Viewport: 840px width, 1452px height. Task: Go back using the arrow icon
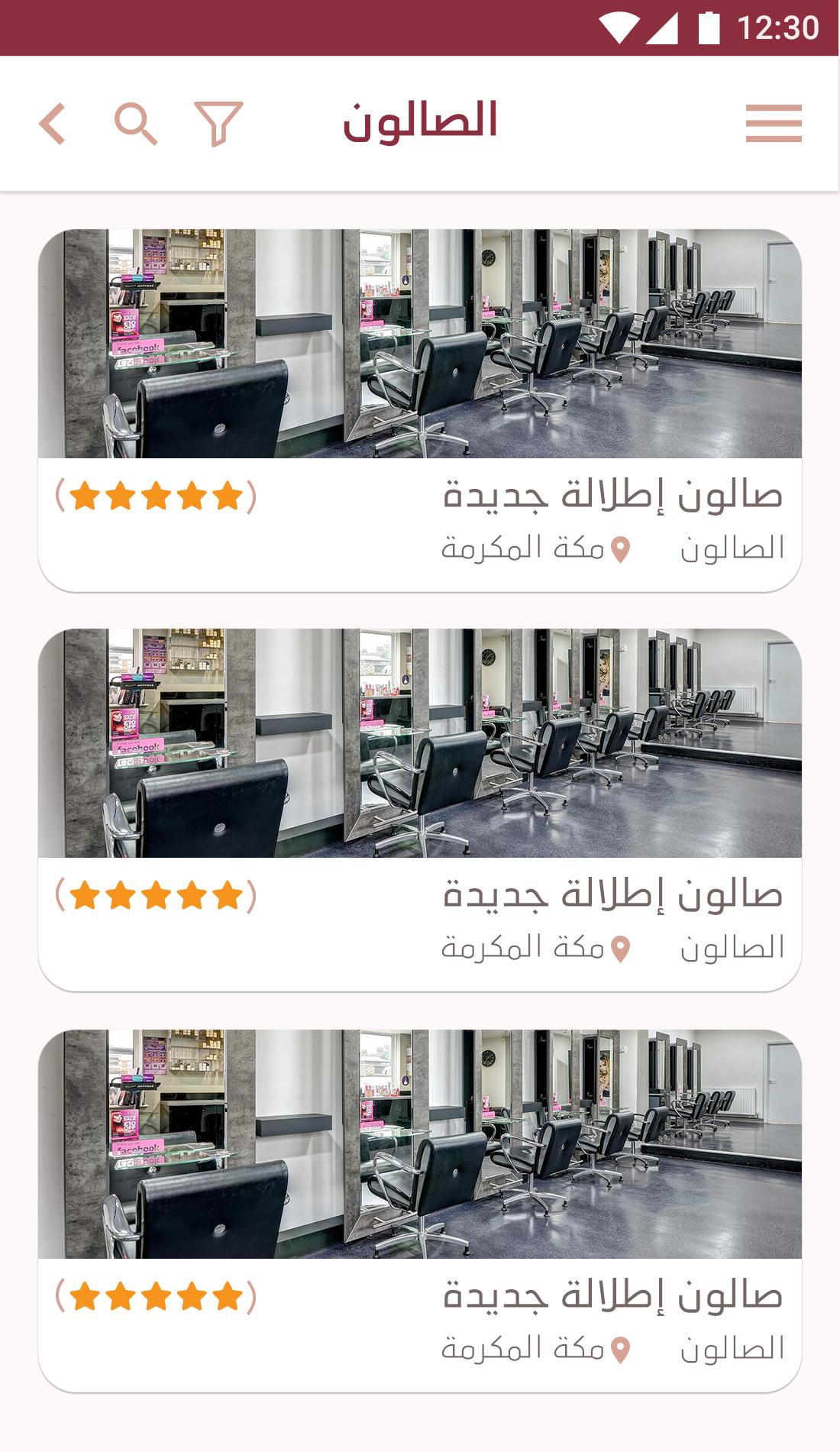tap(52, 124)
